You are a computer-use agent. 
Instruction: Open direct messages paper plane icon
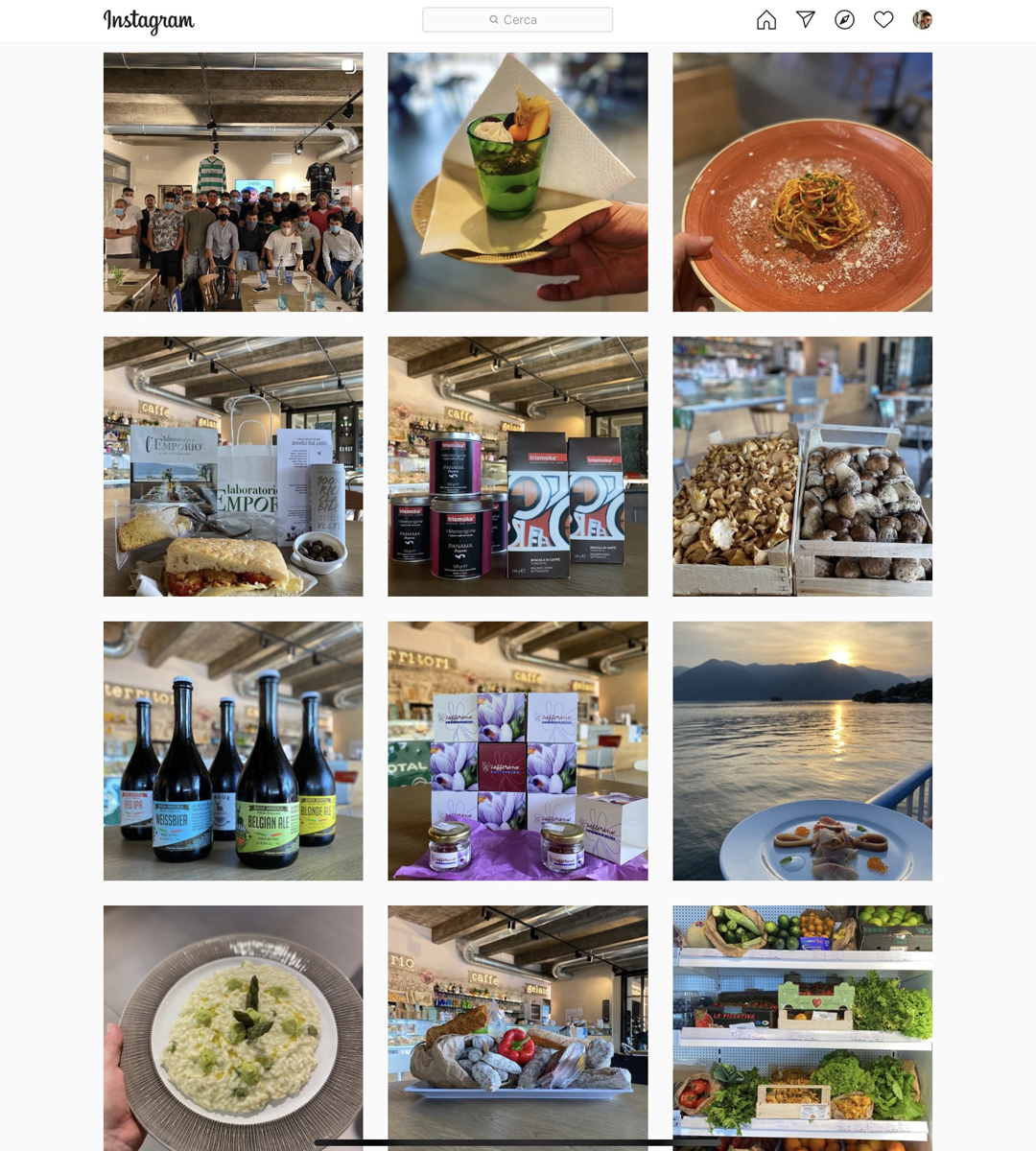pyautogui.click(x=805, y=20)
